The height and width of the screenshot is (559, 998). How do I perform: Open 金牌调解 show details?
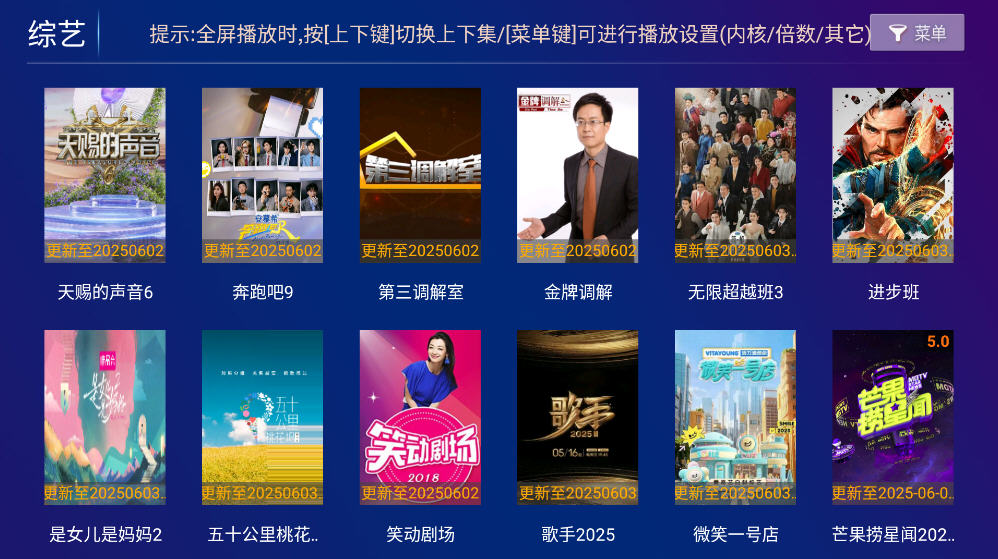click(577, 176)
